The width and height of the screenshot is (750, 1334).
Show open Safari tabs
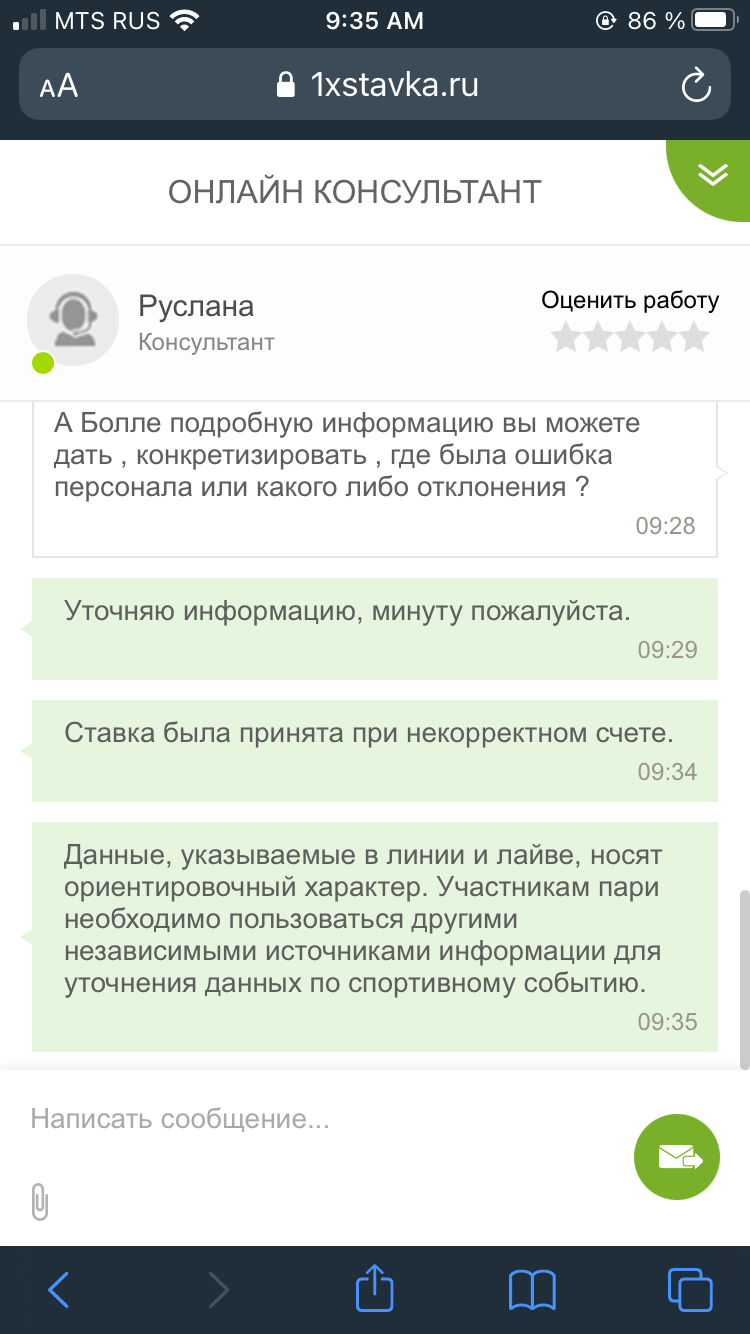[689, 1290]
